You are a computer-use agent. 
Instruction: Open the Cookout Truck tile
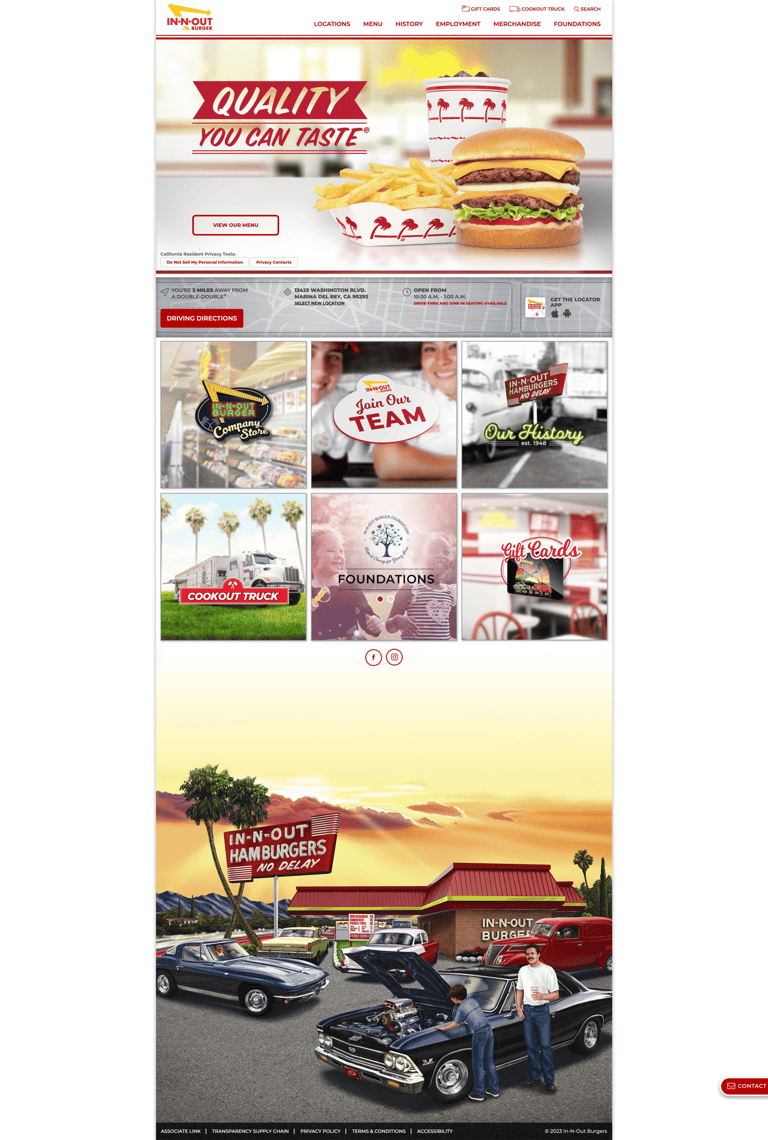233,566
